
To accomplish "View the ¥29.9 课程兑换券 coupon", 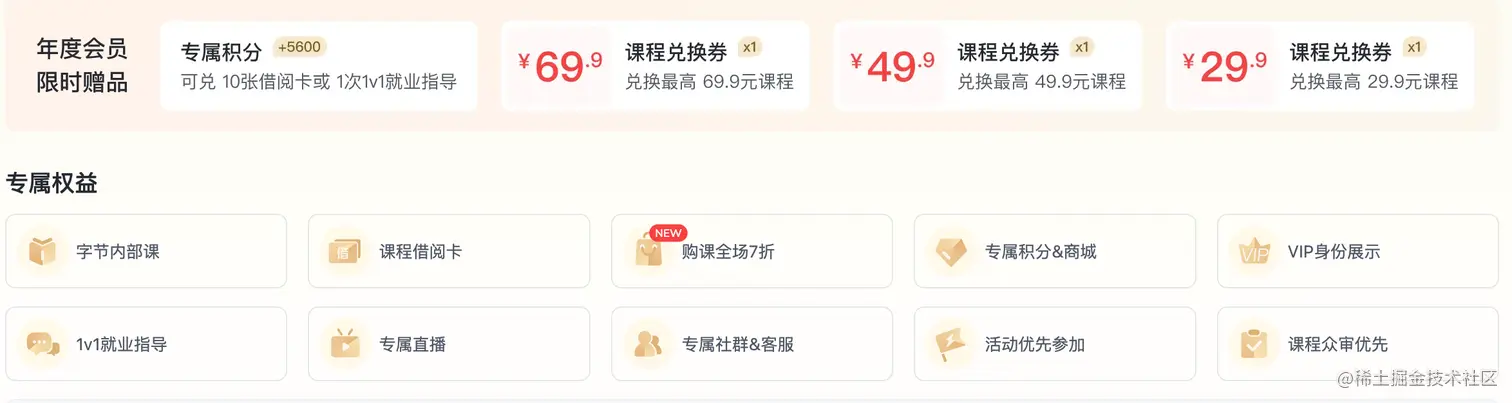I will click(x=1319, y=66).
